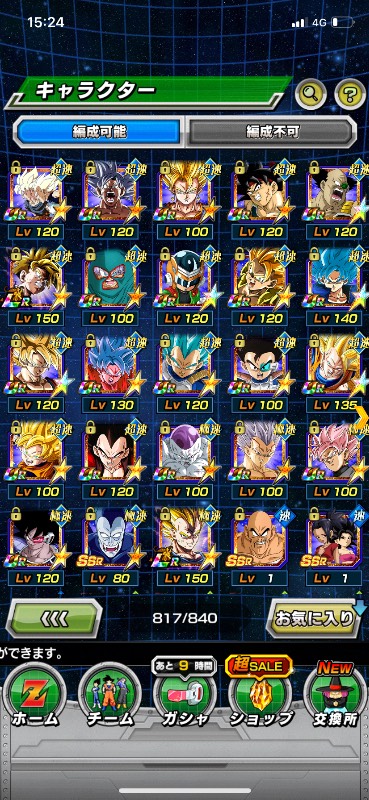369x800 pixels.
Task: Tap the green back arrows button
Action: click(x=54, y=618)
